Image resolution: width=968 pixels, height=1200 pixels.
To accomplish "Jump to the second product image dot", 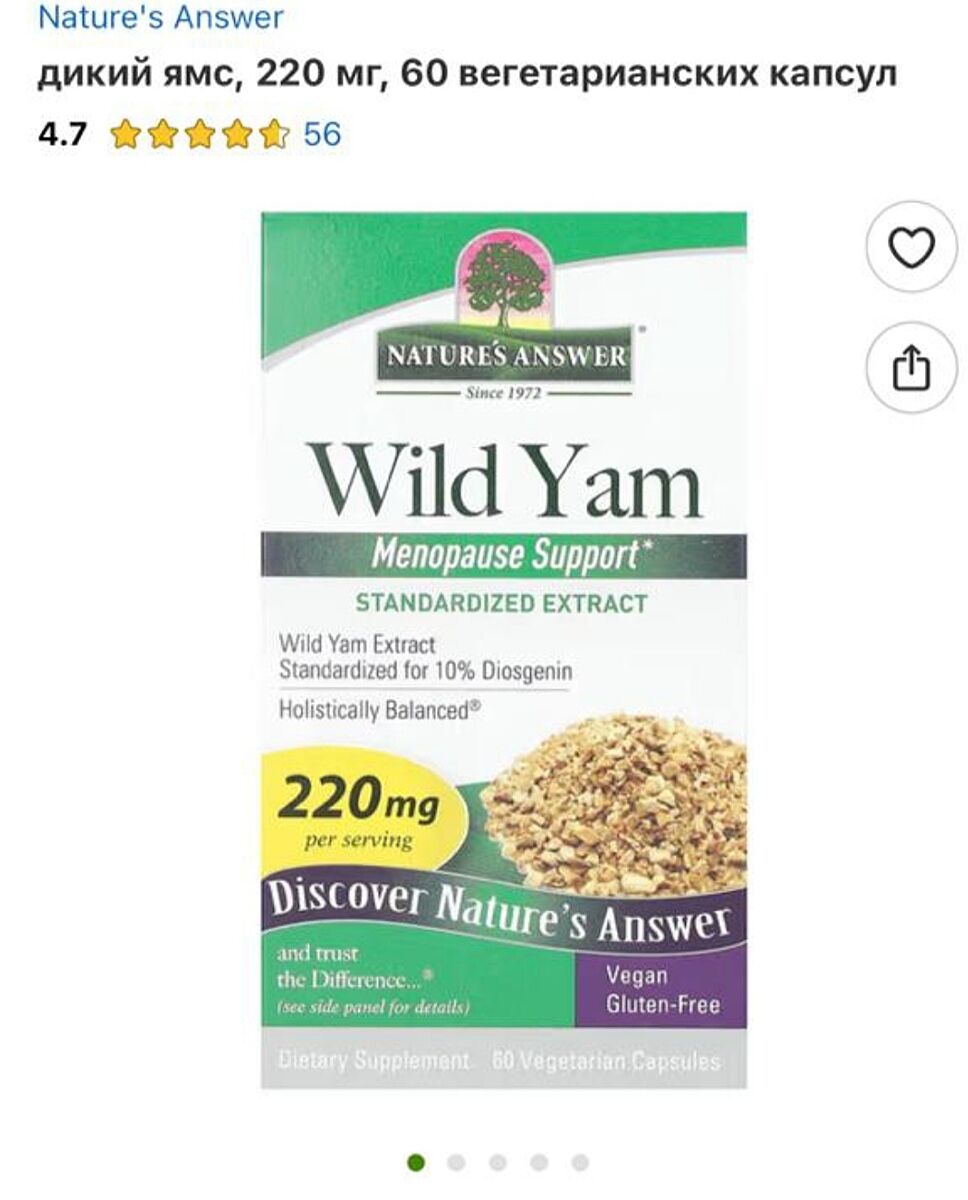I will (457, 1162).
